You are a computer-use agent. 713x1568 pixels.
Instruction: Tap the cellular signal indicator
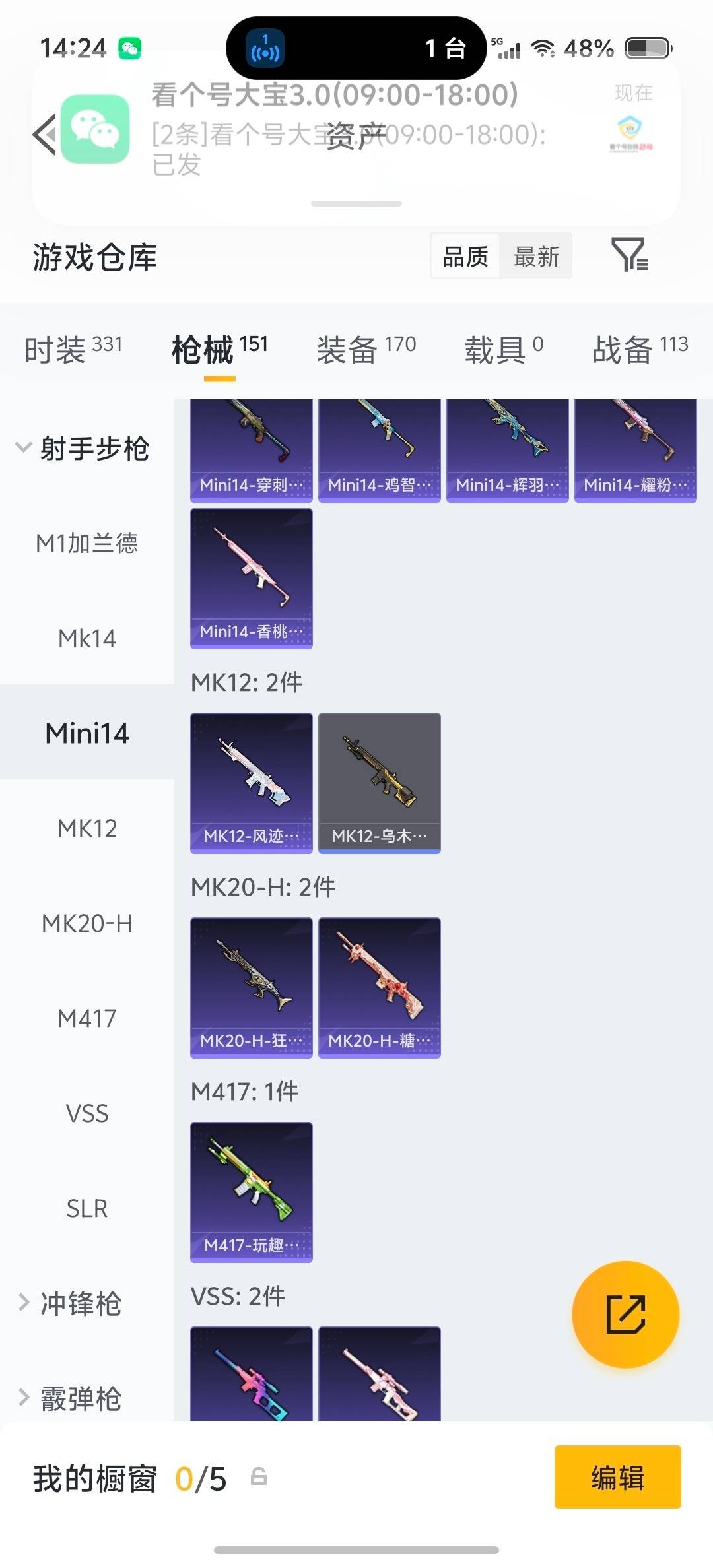pyautogui.click(x=508, y=48)
